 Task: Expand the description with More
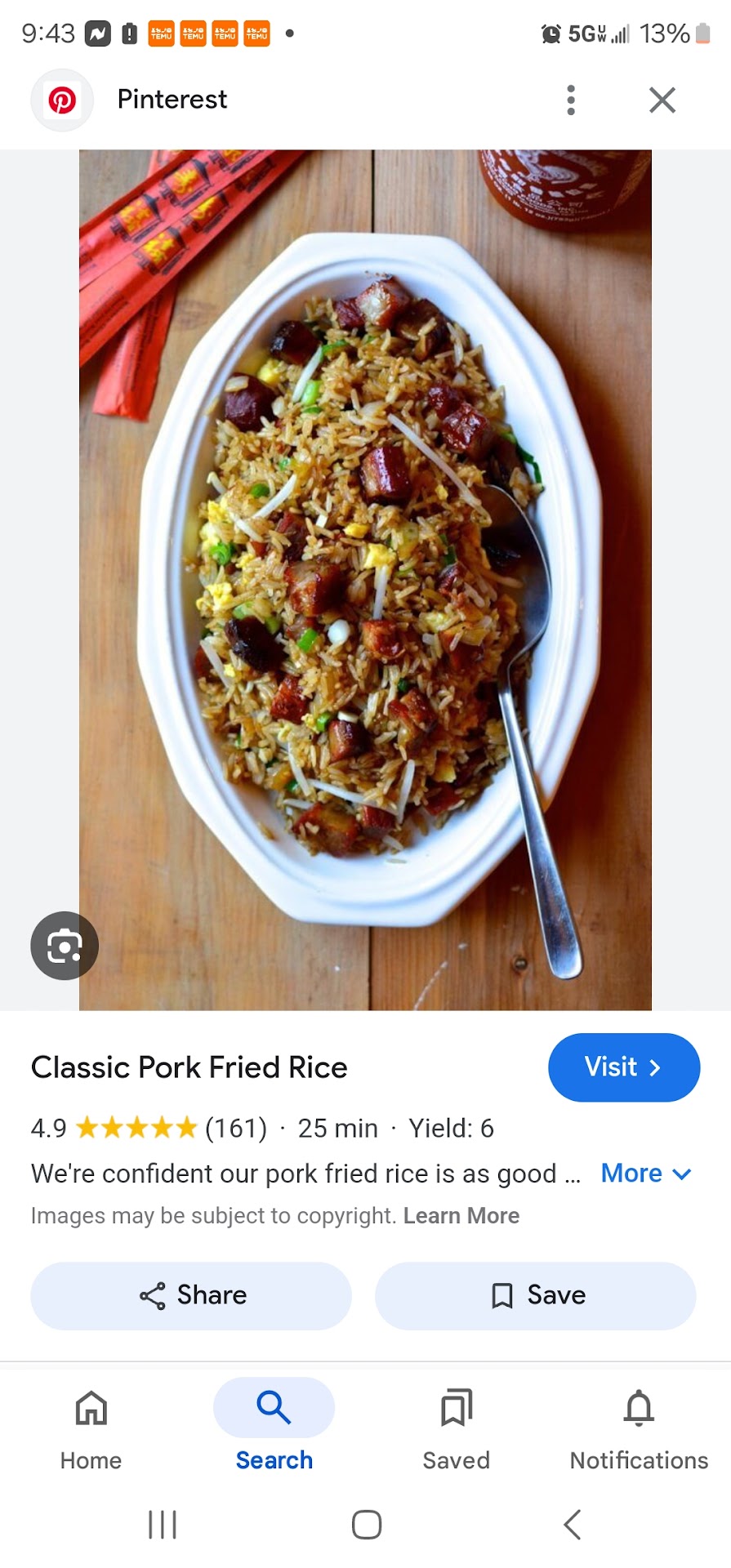coord(646,1174)
